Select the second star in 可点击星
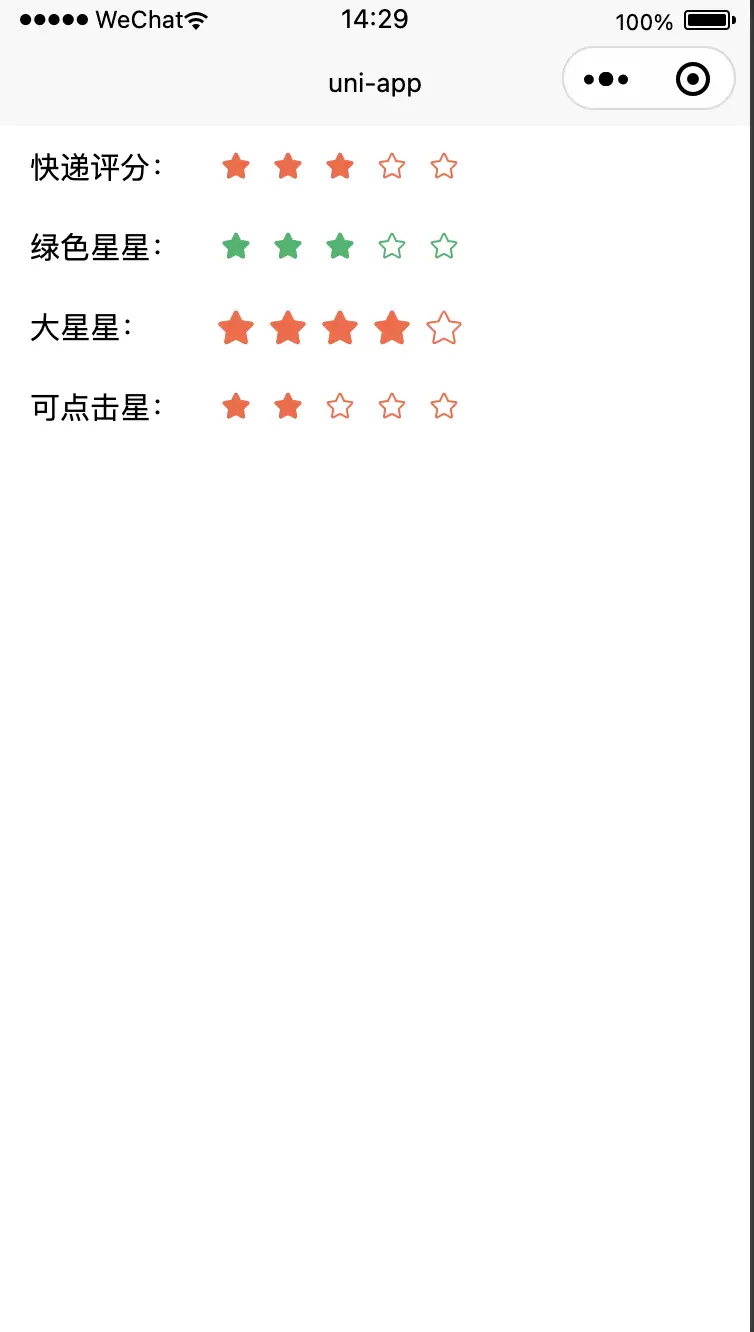 pyautogui.click(x=288, y=407)
